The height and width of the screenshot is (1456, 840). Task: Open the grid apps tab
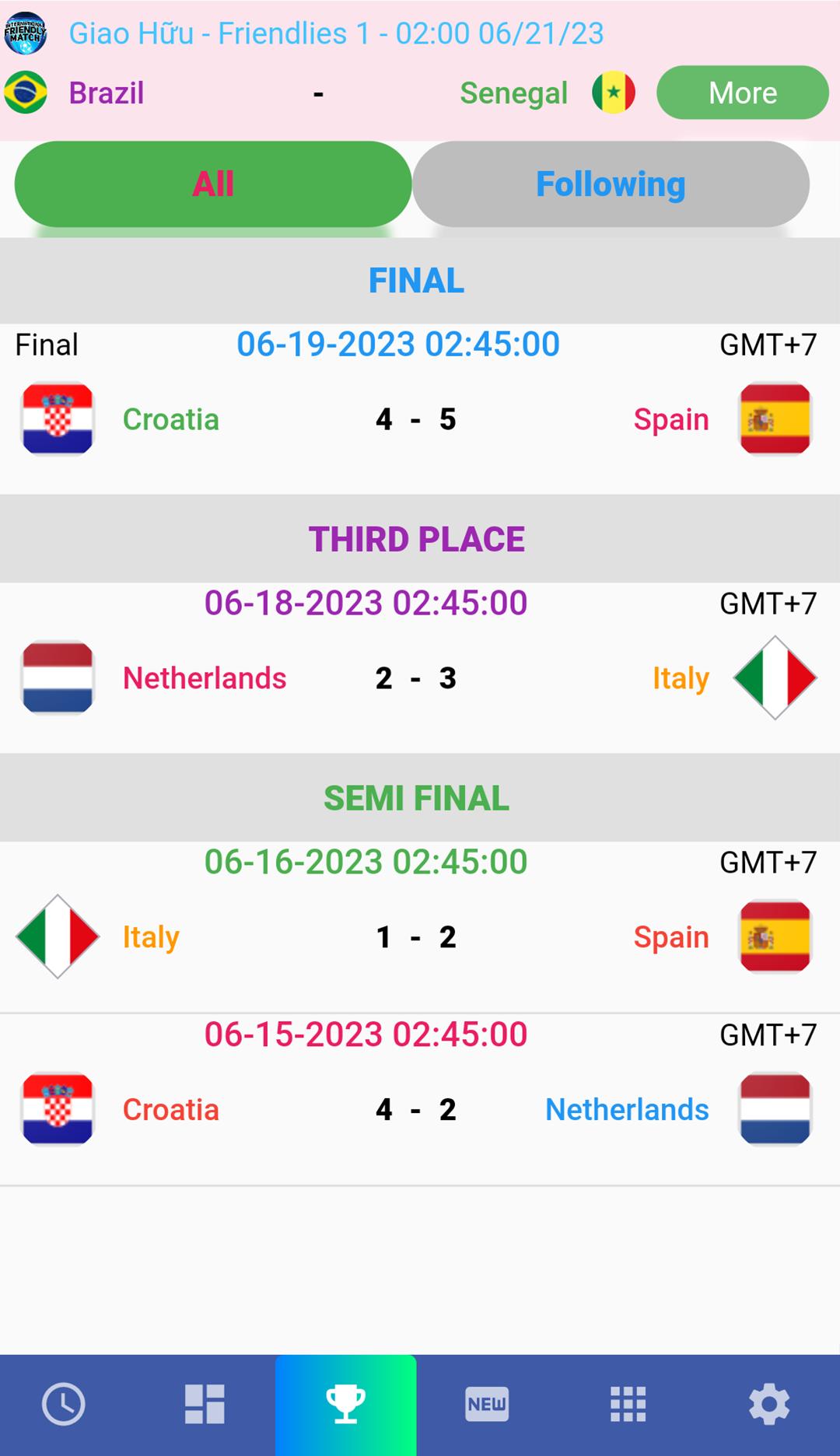pyautogui.click(x=628, y=1405)
